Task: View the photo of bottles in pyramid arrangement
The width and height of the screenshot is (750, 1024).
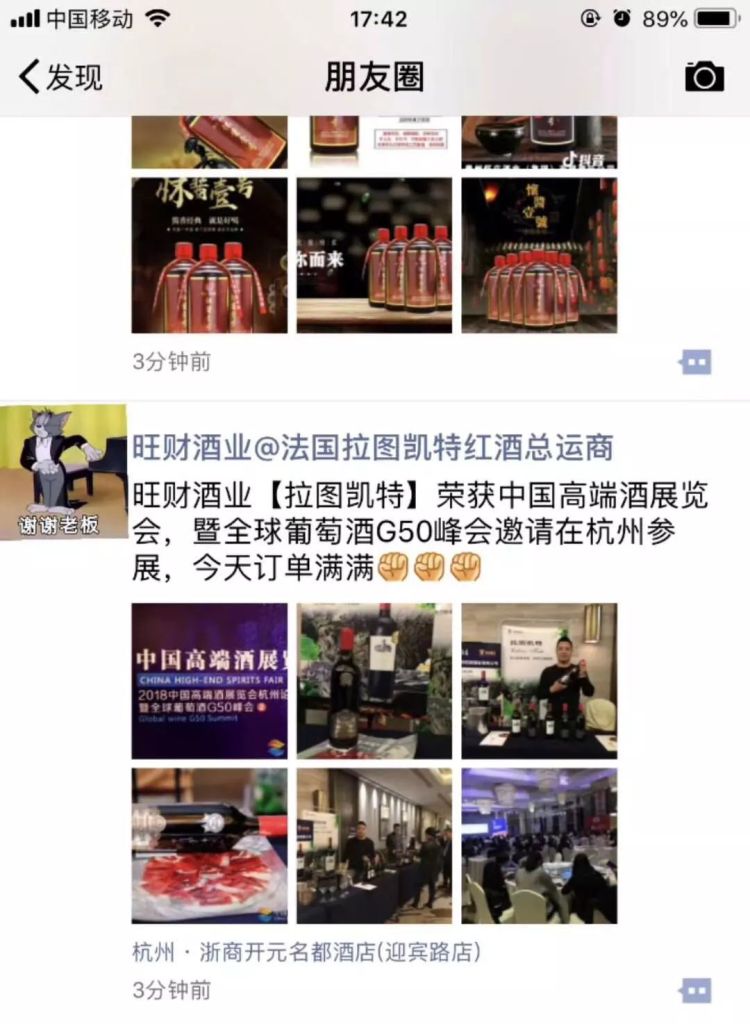Action: pos(539,255)
